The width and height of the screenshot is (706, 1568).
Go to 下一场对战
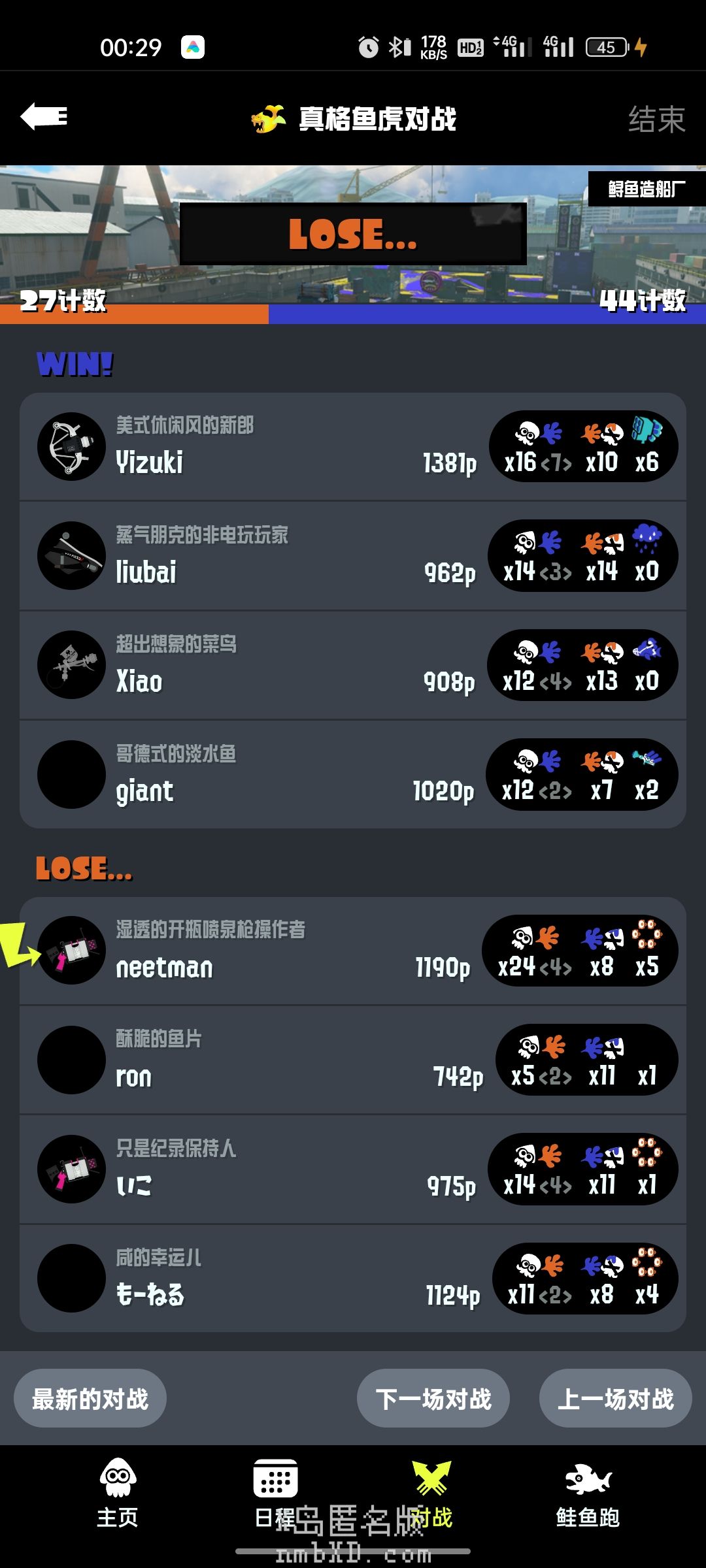click(x=433, y=1399)
